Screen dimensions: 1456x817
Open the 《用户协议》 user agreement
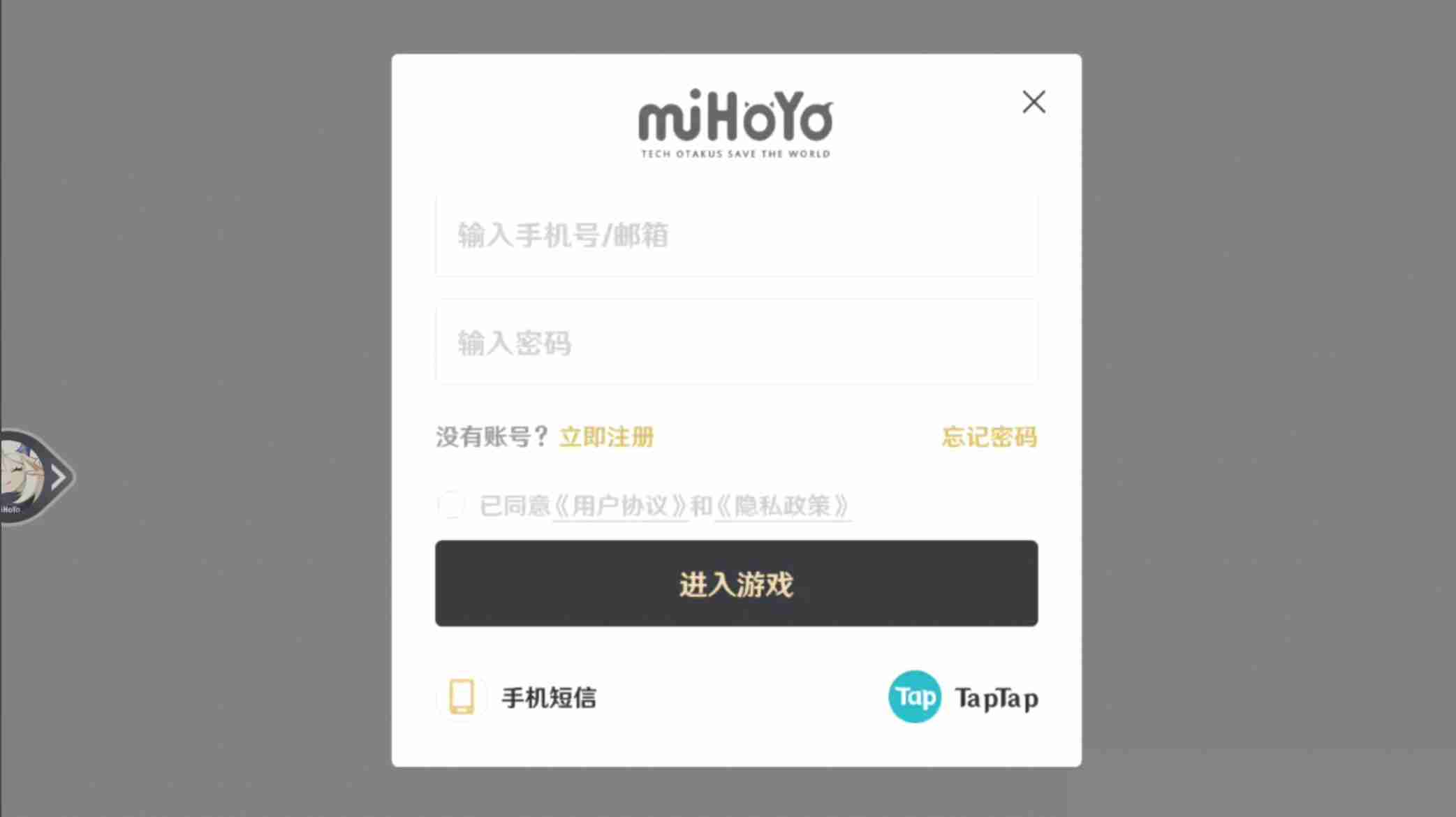[620, 506]
